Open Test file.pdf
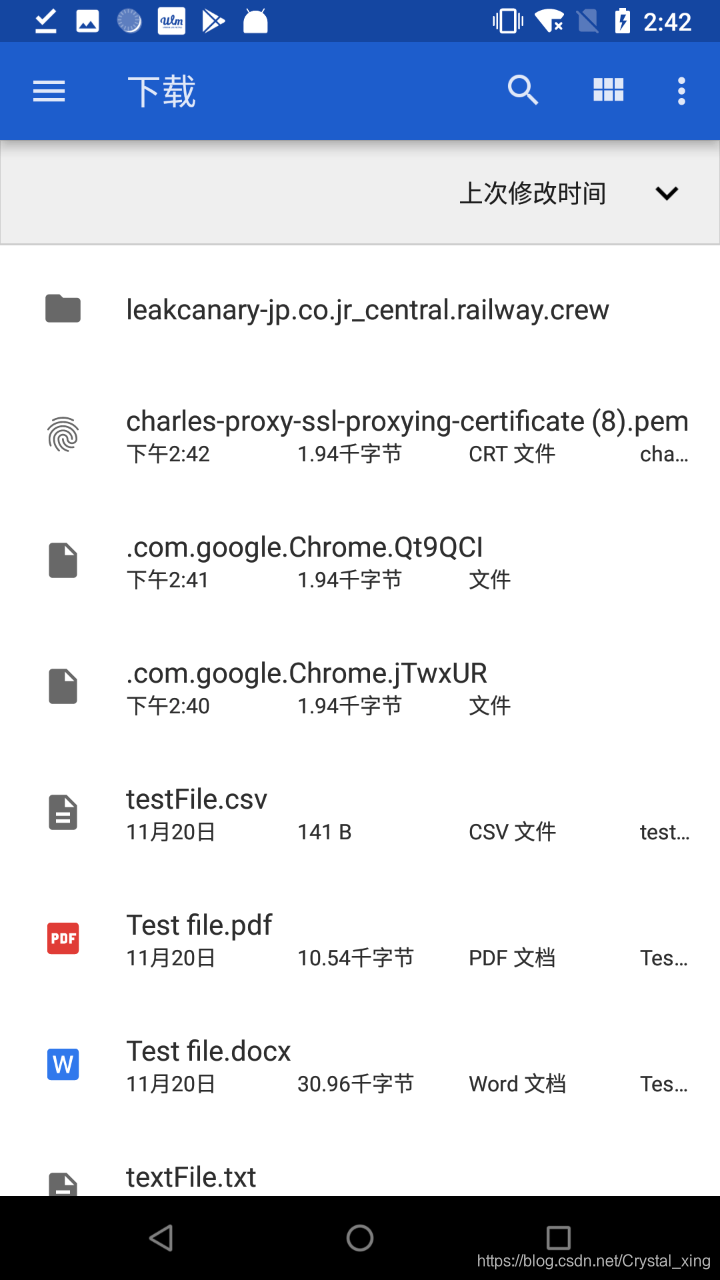720x1280 pixels. [x=200, y=939]
